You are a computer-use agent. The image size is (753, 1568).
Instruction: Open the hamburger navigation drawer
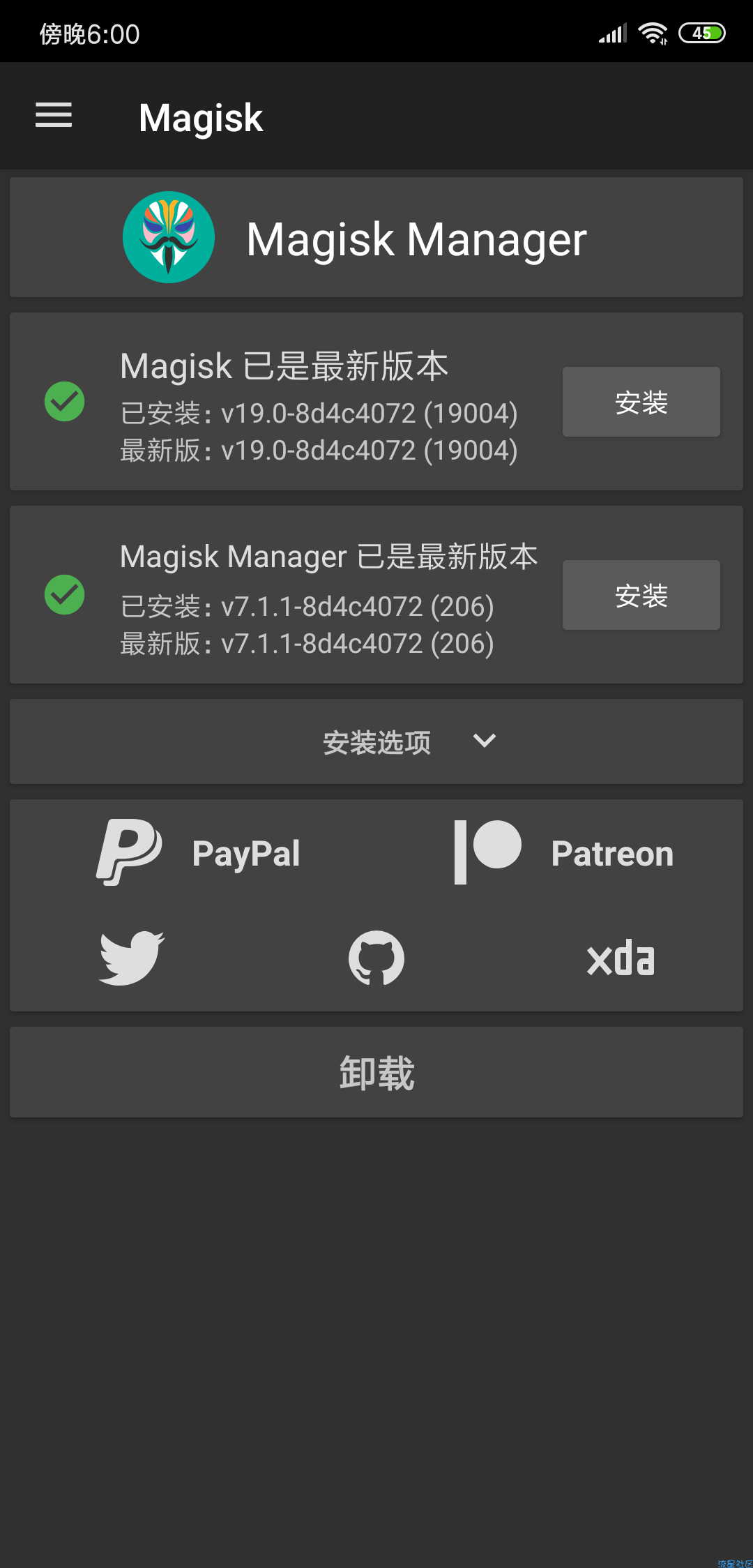(54, 116)
